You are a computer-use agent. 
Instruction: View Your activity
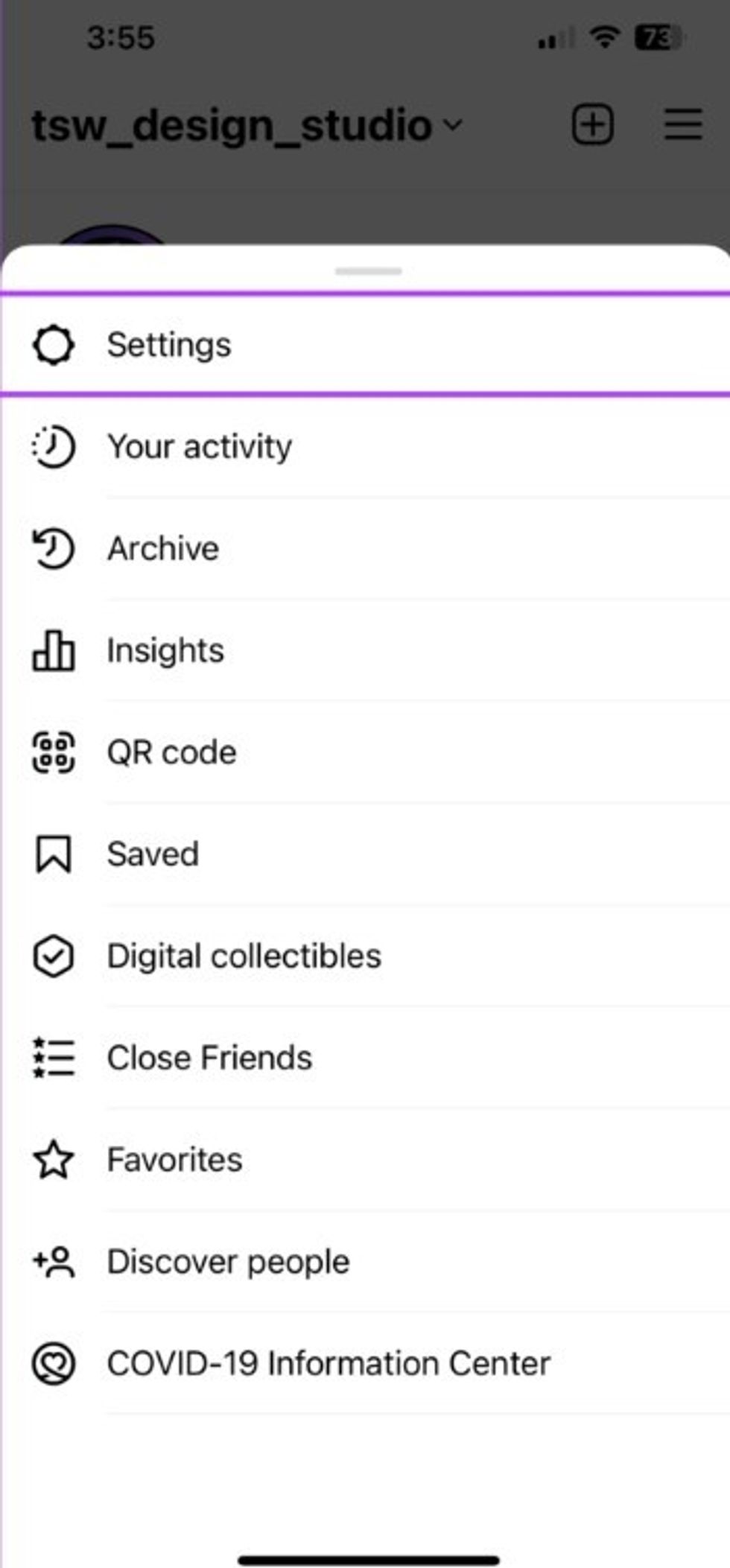pos(199,447)
